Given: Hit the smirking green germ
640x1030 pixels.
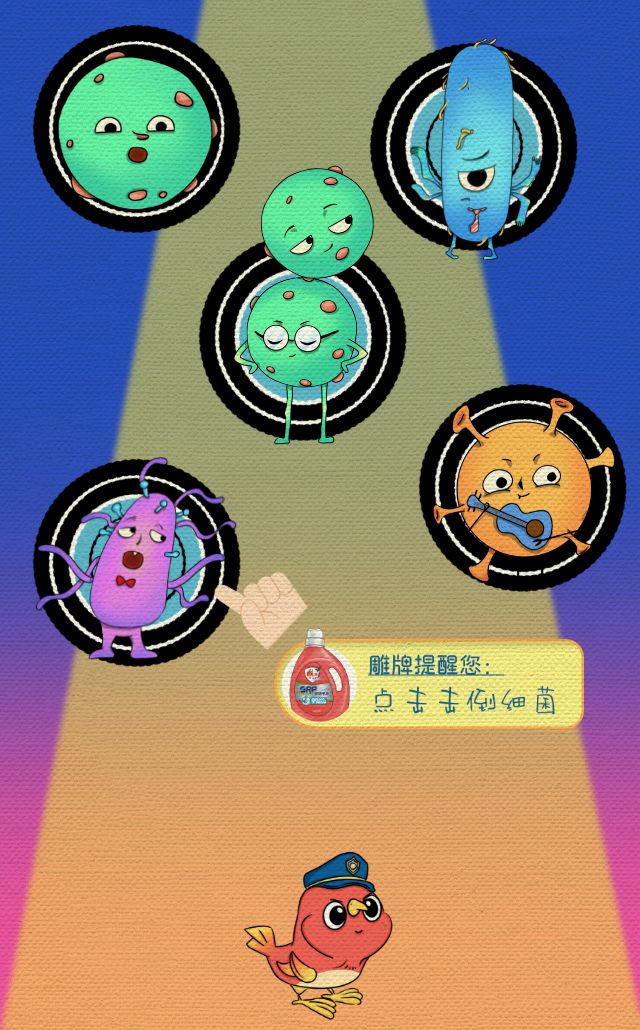Looking at the screenshot, I should point(317,217).
